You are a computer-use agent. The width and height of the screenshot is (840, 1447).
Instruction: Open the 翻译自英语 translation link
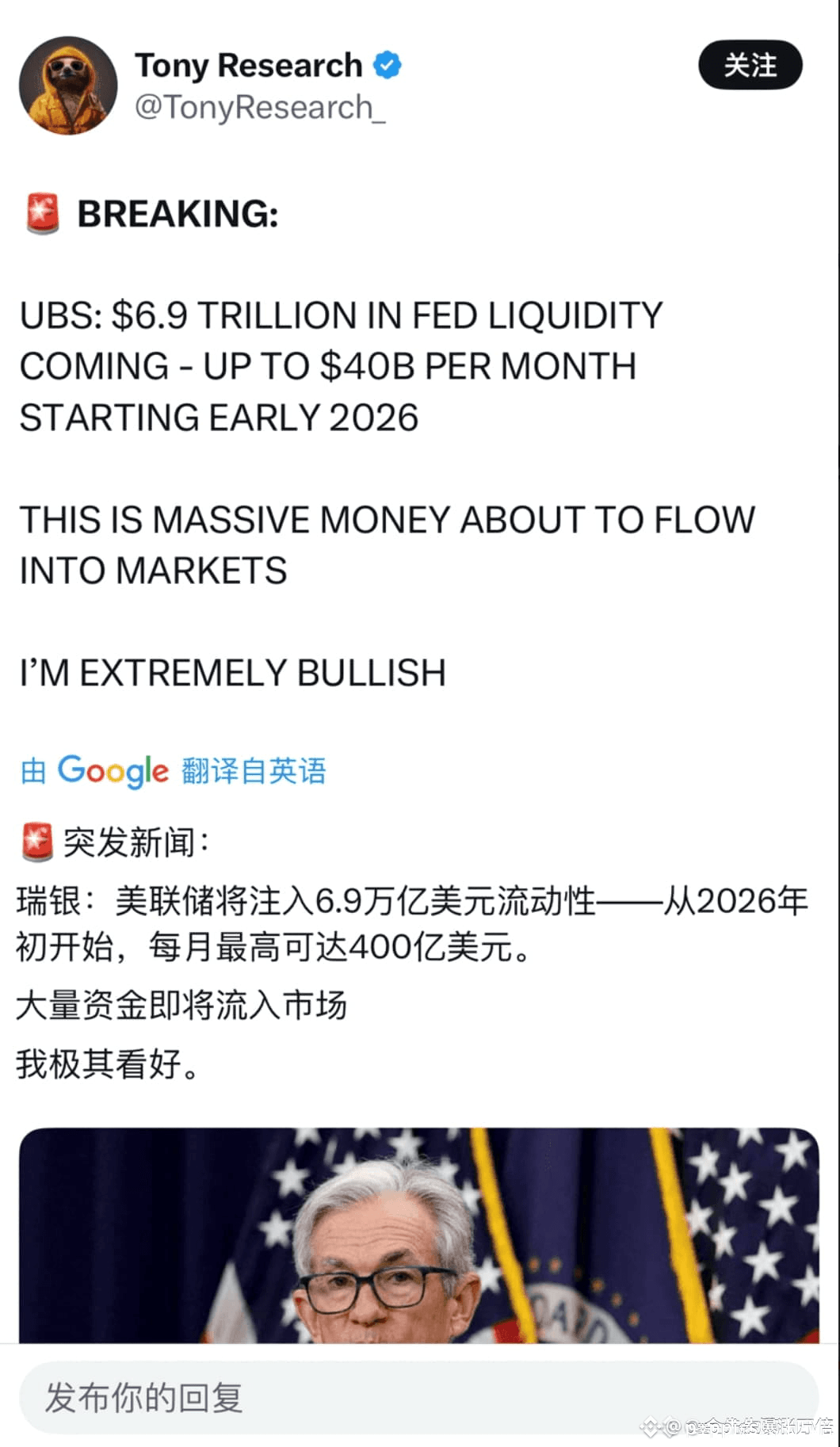pos(254,770)
